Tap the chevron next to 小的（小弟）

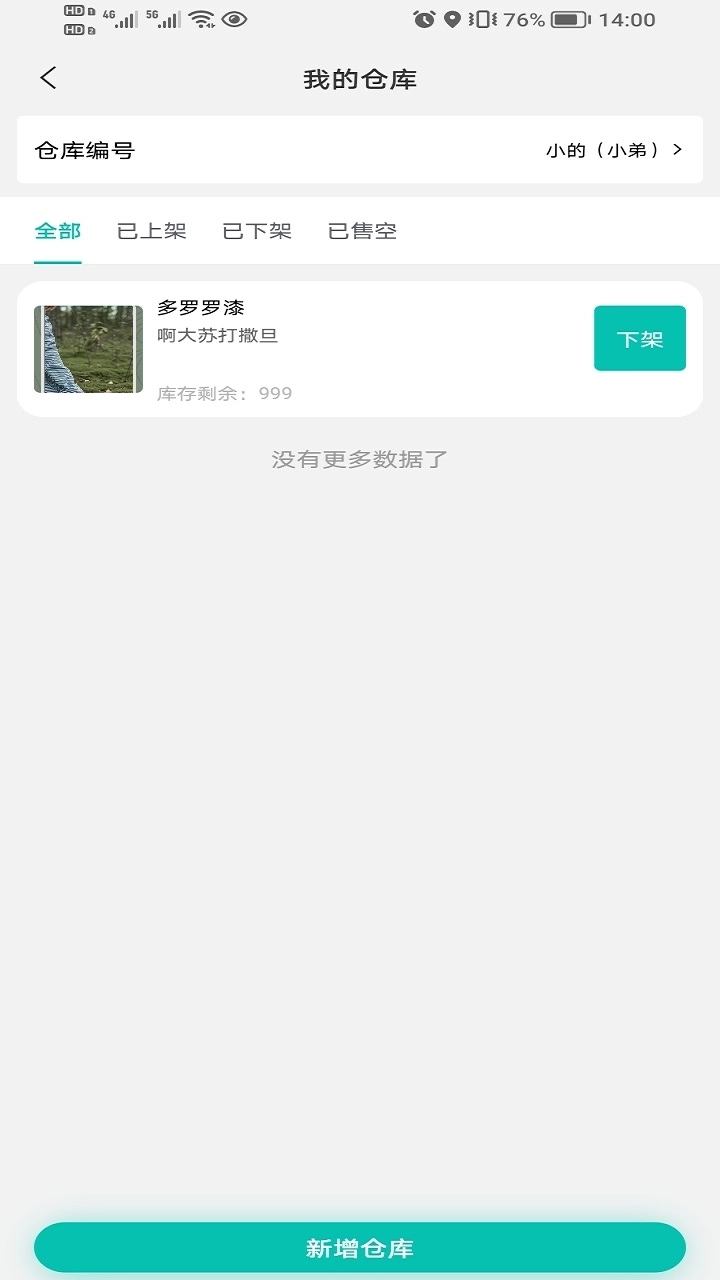click(x=677, y=150)
